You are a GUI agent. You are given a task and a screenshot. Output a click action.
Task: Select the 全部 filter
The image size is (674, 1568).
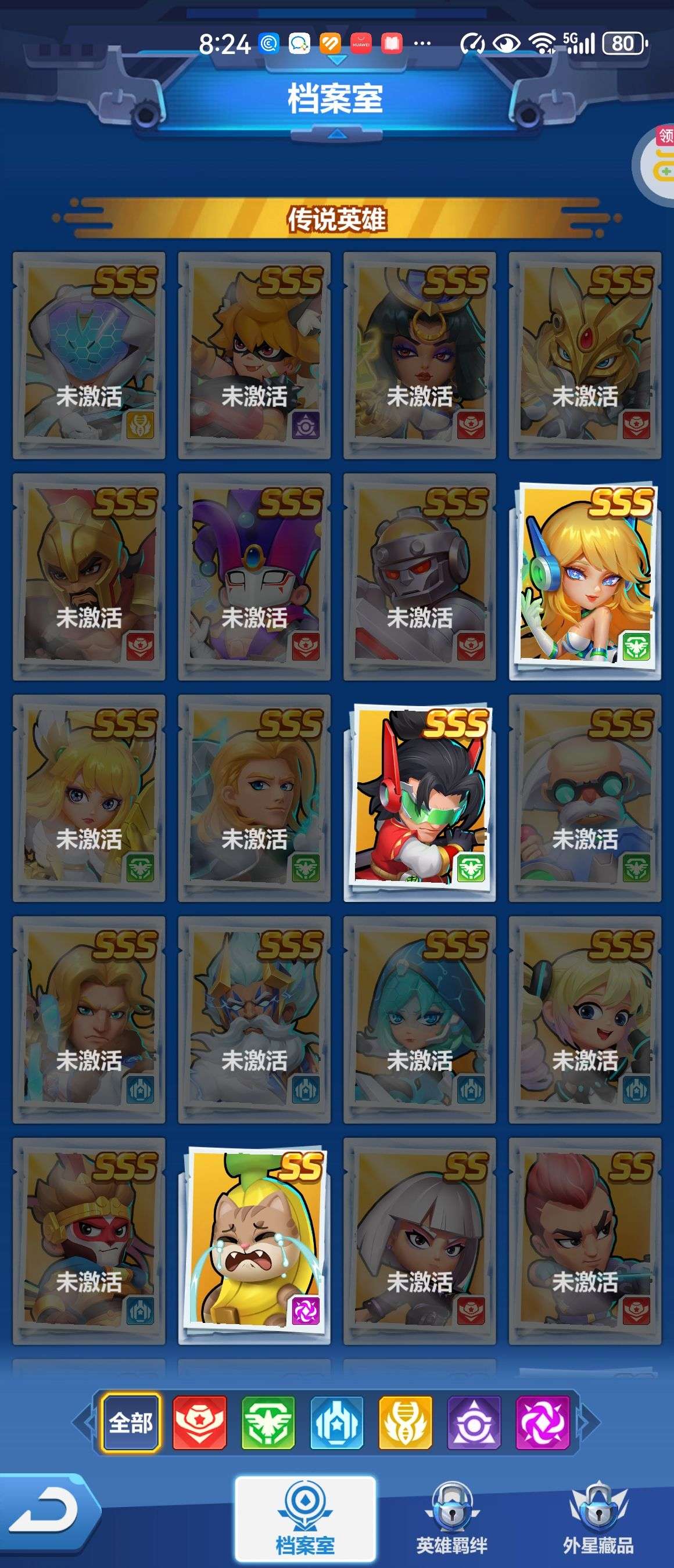click(x=131, y=1422)
